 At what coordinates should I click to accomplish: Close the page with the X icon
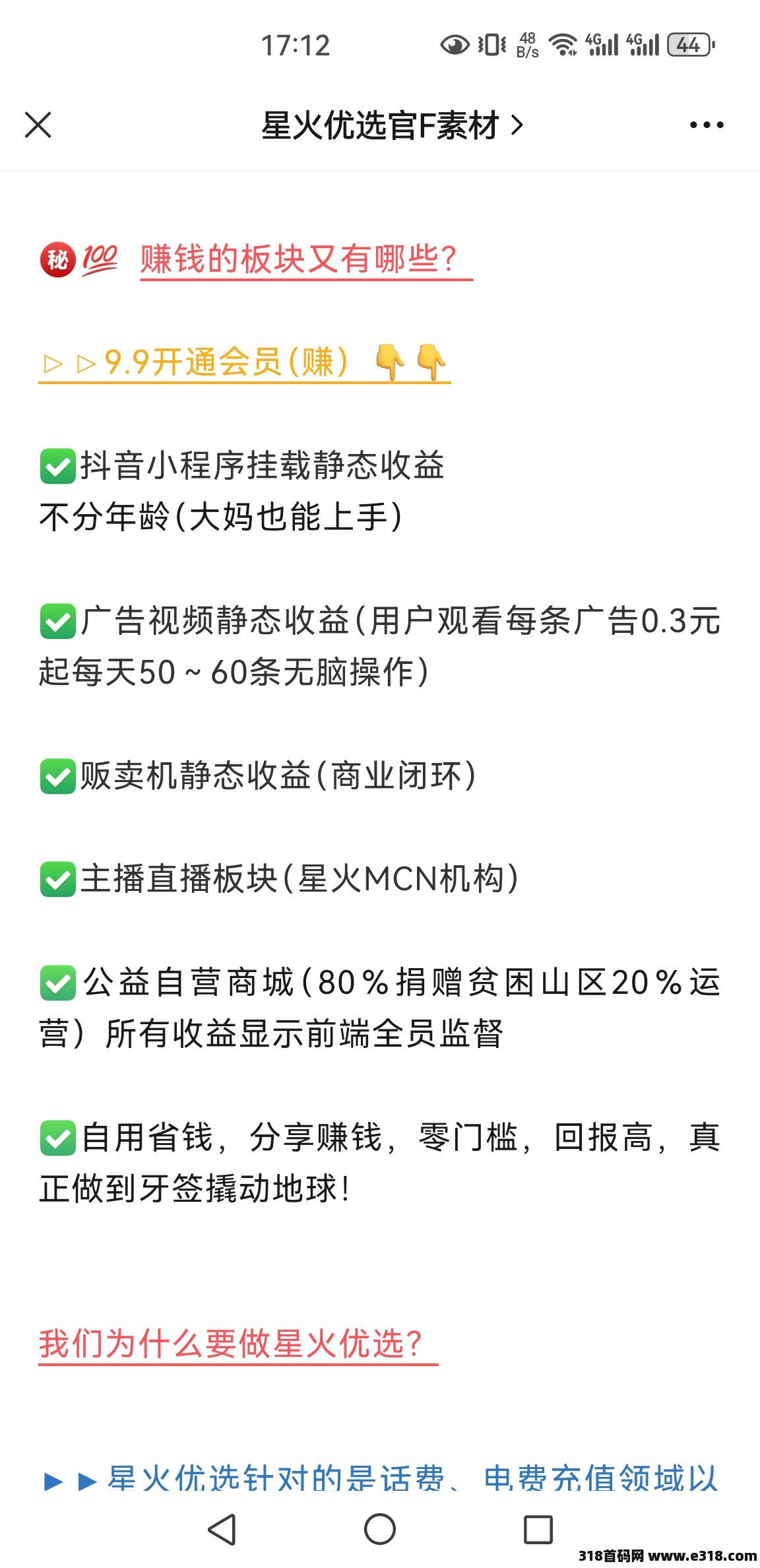point(38,125)
